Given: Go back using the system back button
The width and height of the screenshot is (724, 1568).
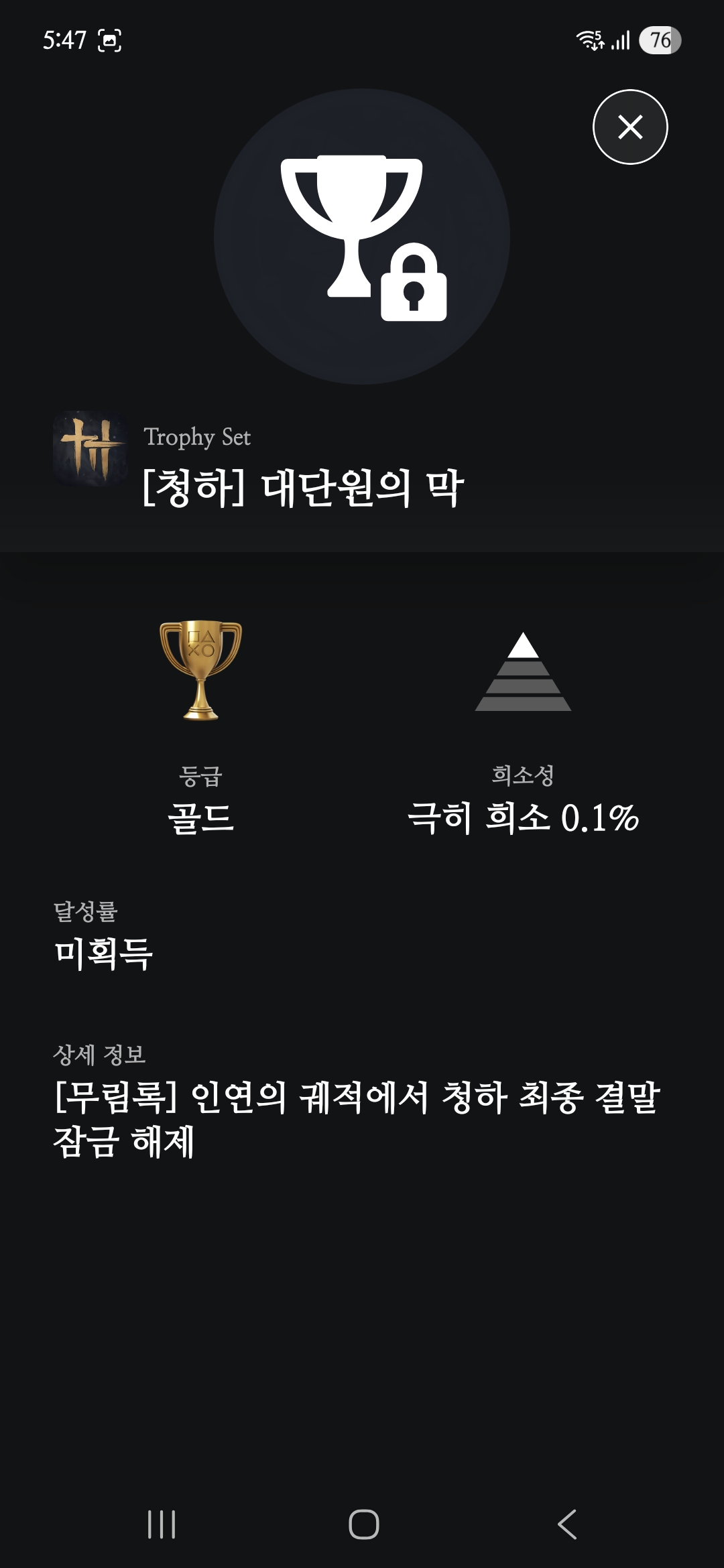Looking at the screenshot, I should (567, 1524).
